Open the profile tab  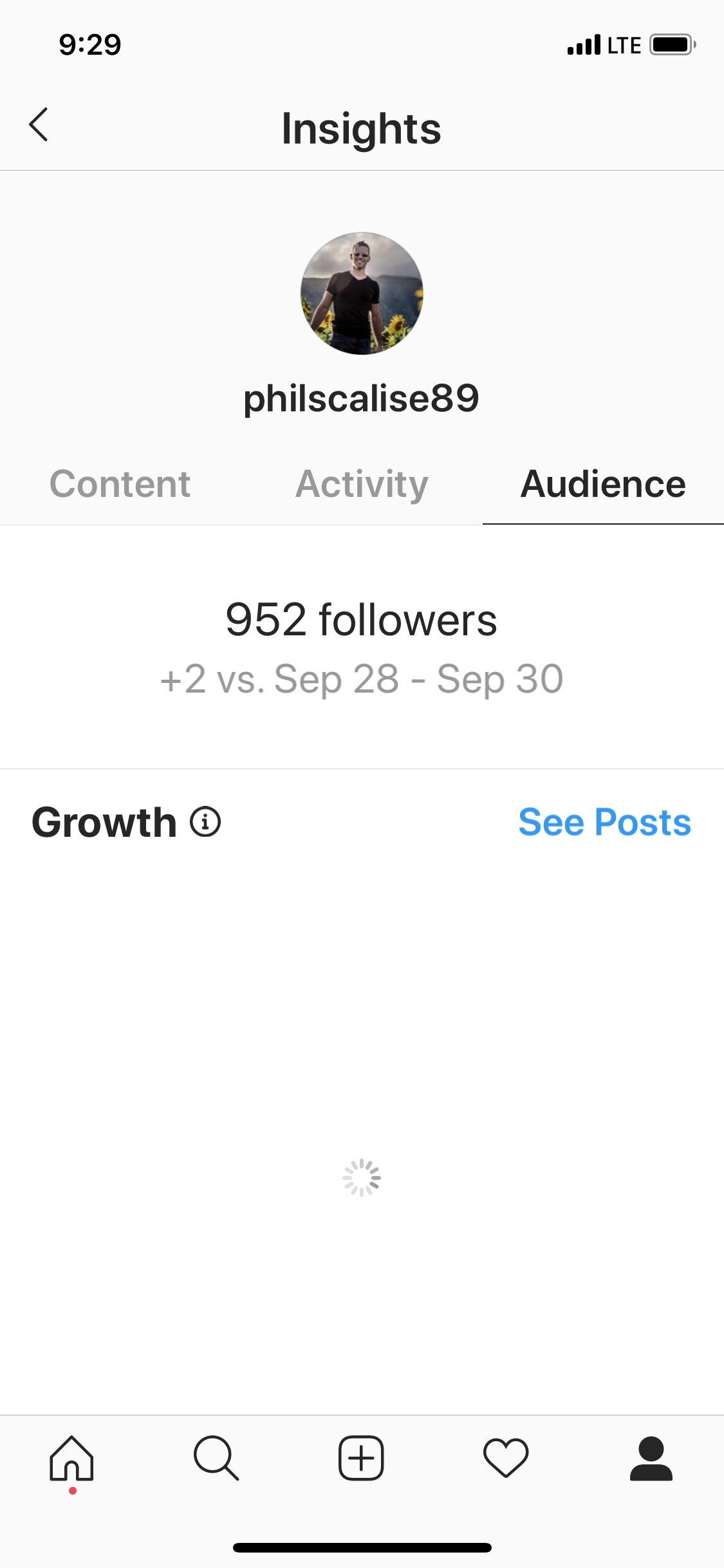click(651, 1458)
